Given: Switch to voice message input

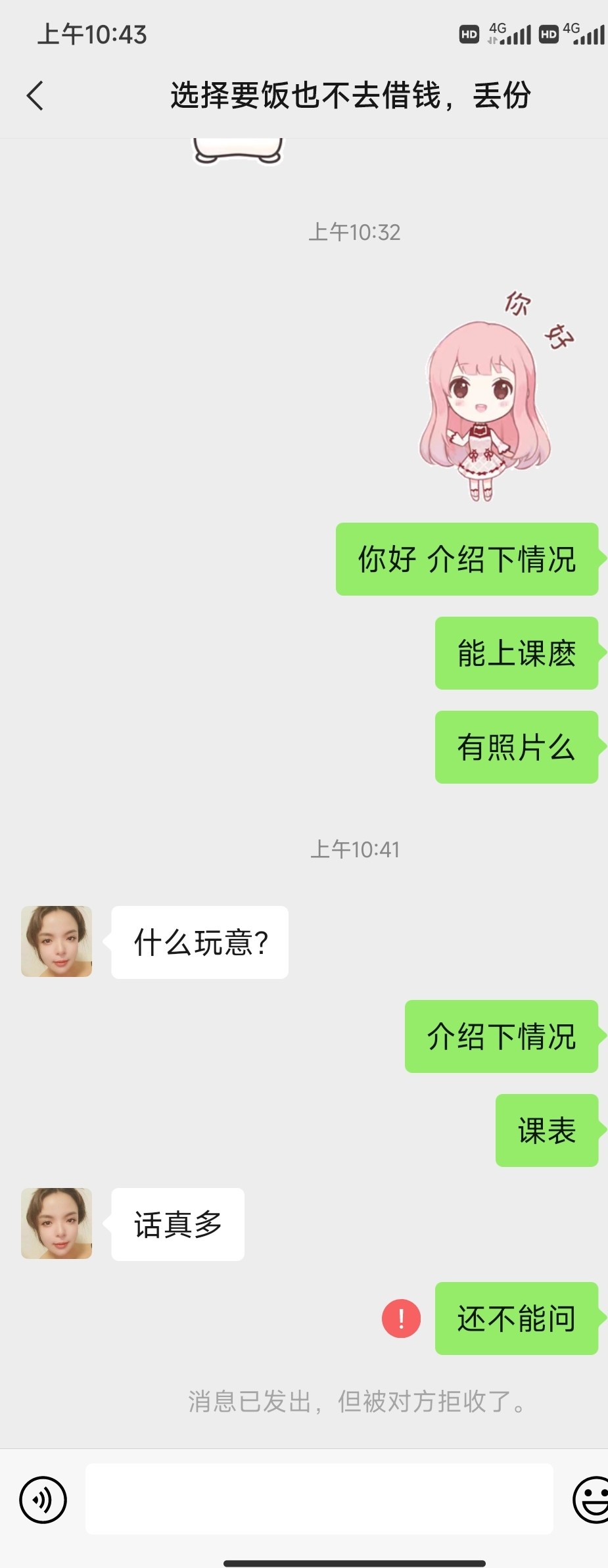Looking at the screenshot, I should [43, 1500].
